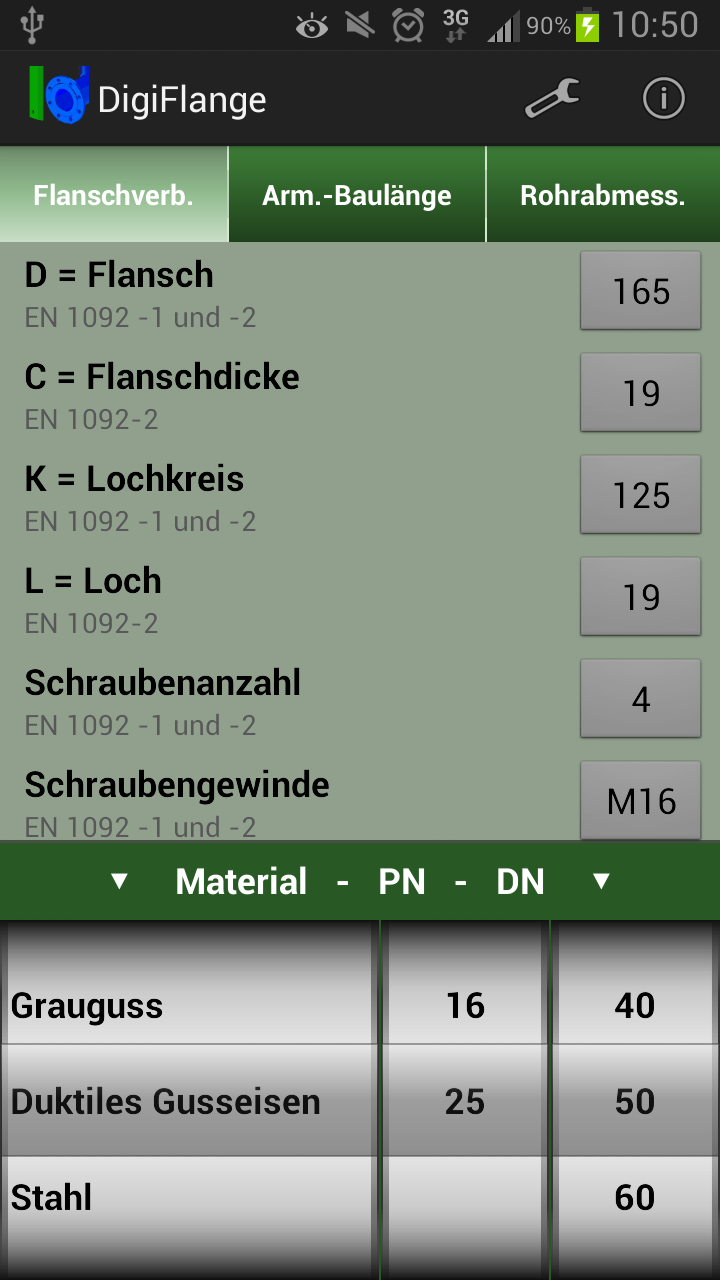Collapse the Material - PN - DN bar

coord(360,881)
